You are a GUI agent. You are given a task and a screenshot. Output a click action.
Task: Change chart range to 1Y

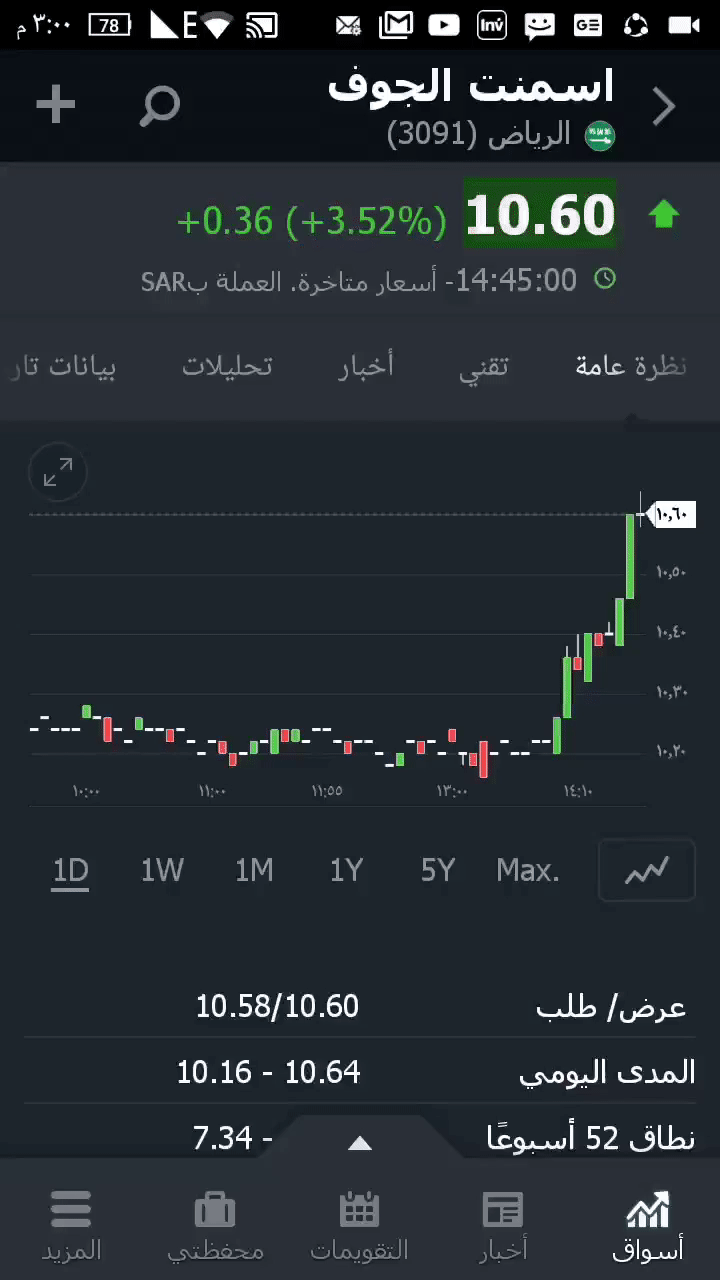point(346,871)
